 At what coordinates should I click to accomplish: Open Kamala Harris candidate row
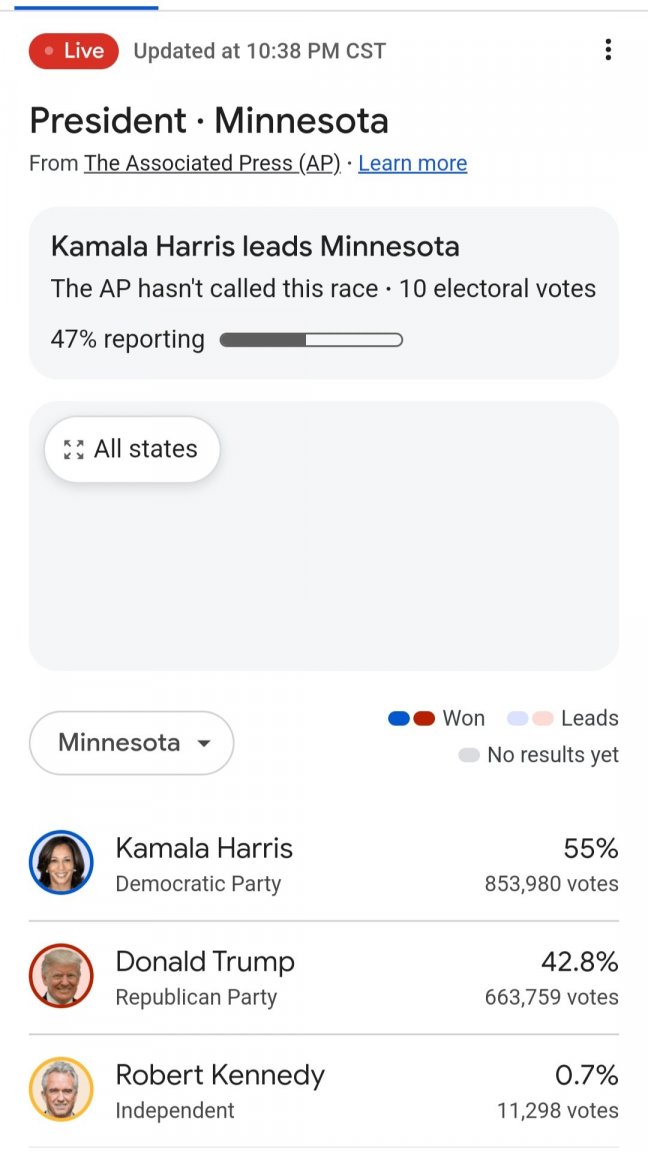pyautogui.click(x=324, y=864)
